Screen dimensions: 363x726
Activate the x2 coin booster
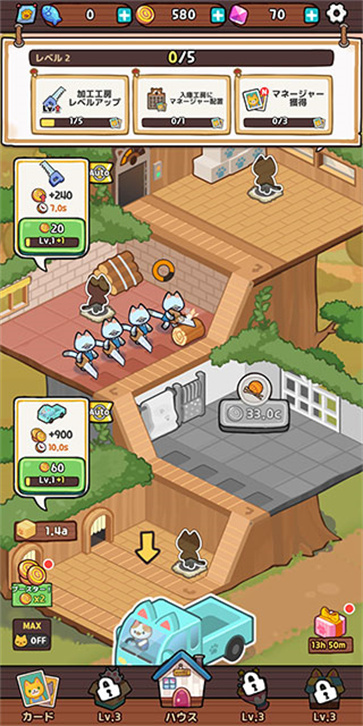(x=31, y=584)
